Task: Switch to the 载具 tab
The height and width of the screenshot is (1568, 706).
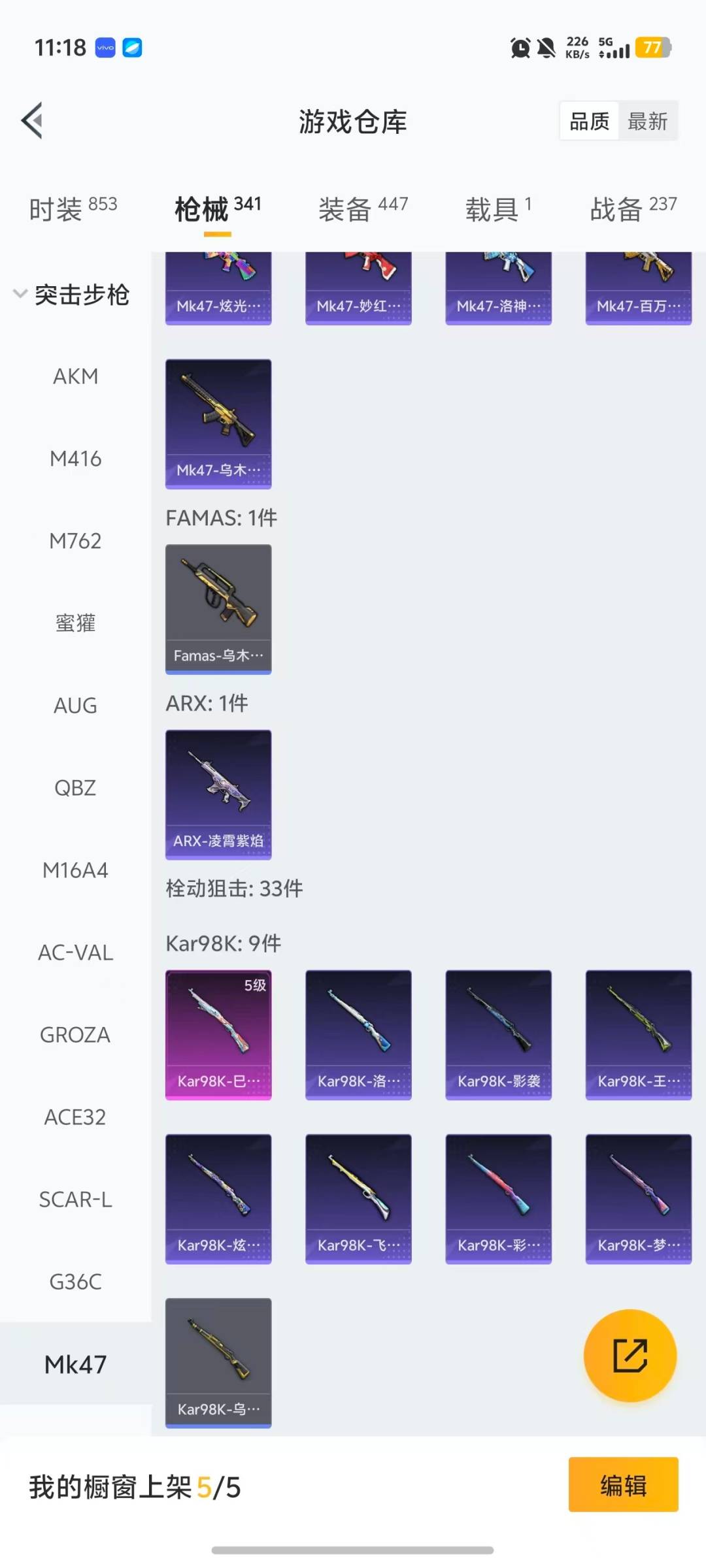Action: (498, 209)
